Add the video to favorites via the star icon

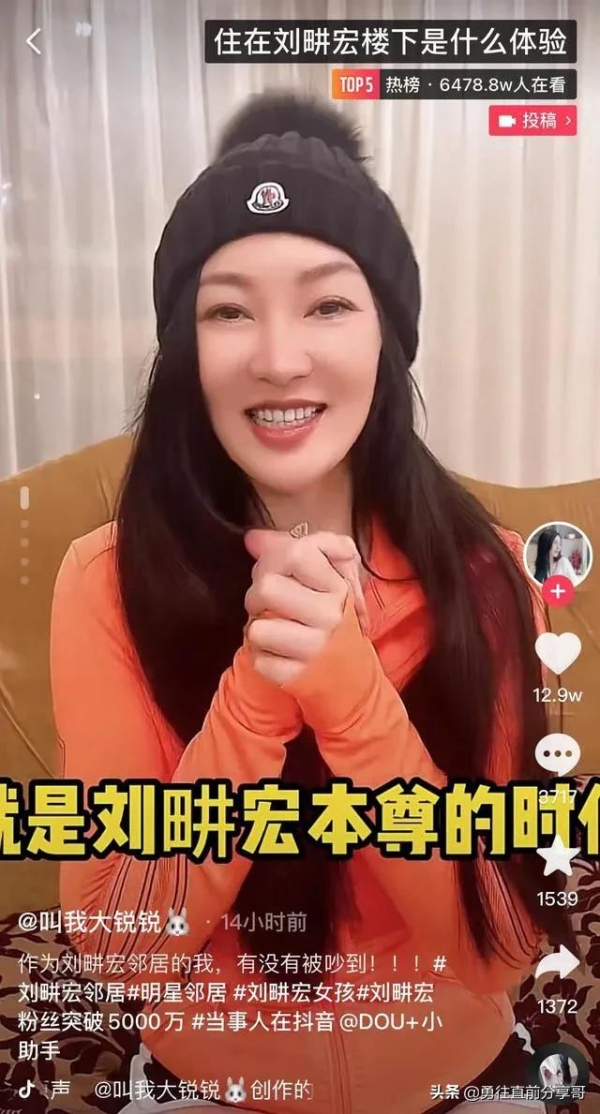pyautogui.click(x=557, y=858)
